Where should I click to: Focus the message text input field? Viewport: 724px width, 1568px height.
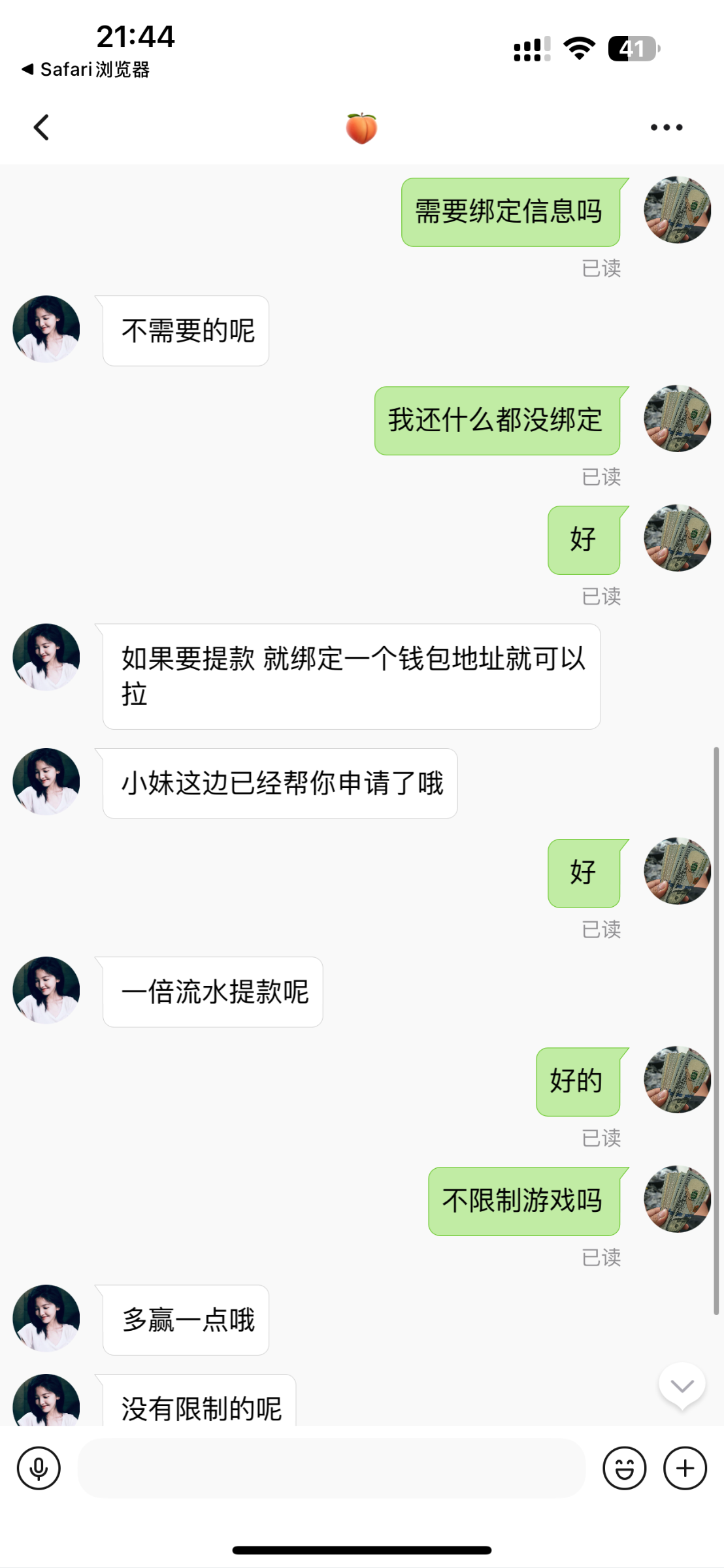coord(331,1468)
